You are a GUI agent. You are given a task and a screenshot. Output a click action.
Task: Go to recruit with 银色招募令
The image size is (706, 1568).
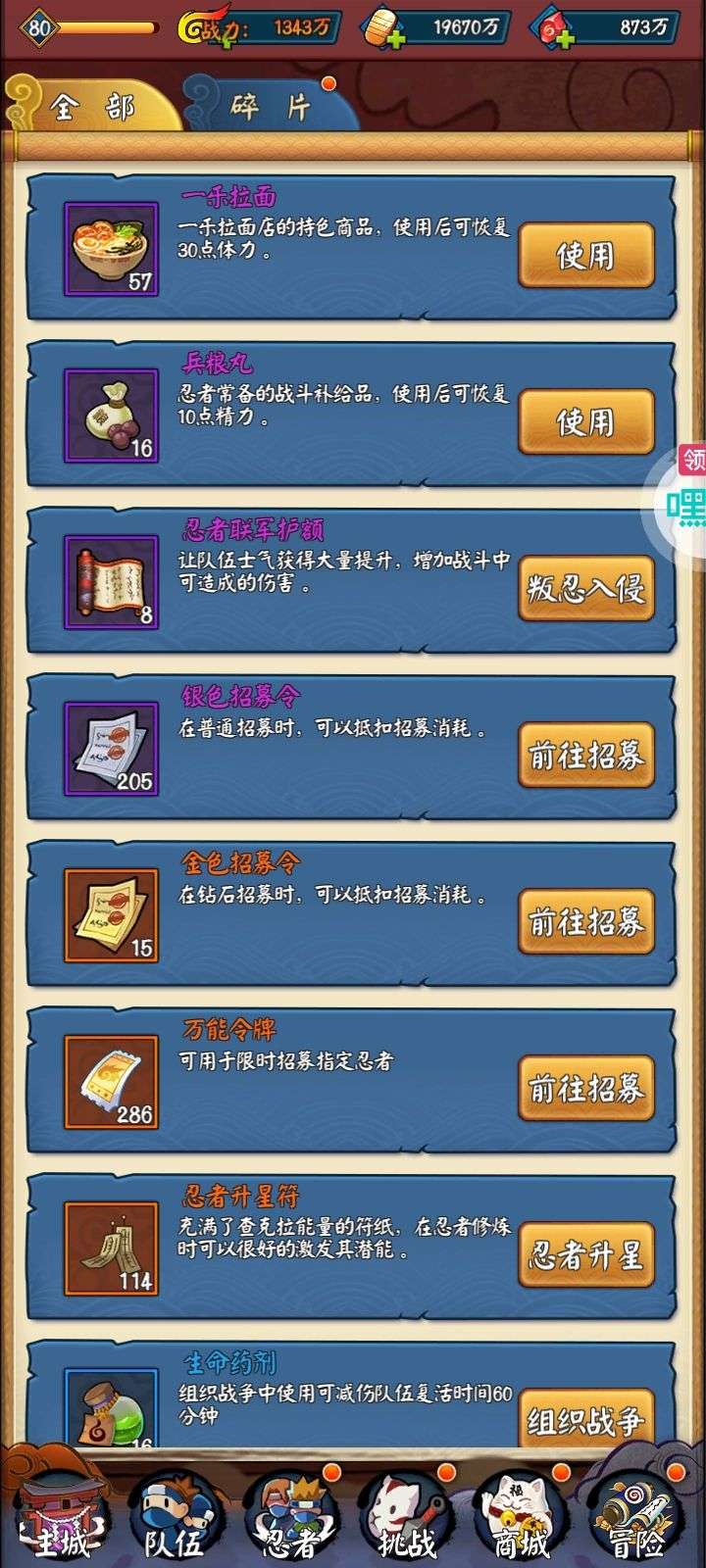585,755
